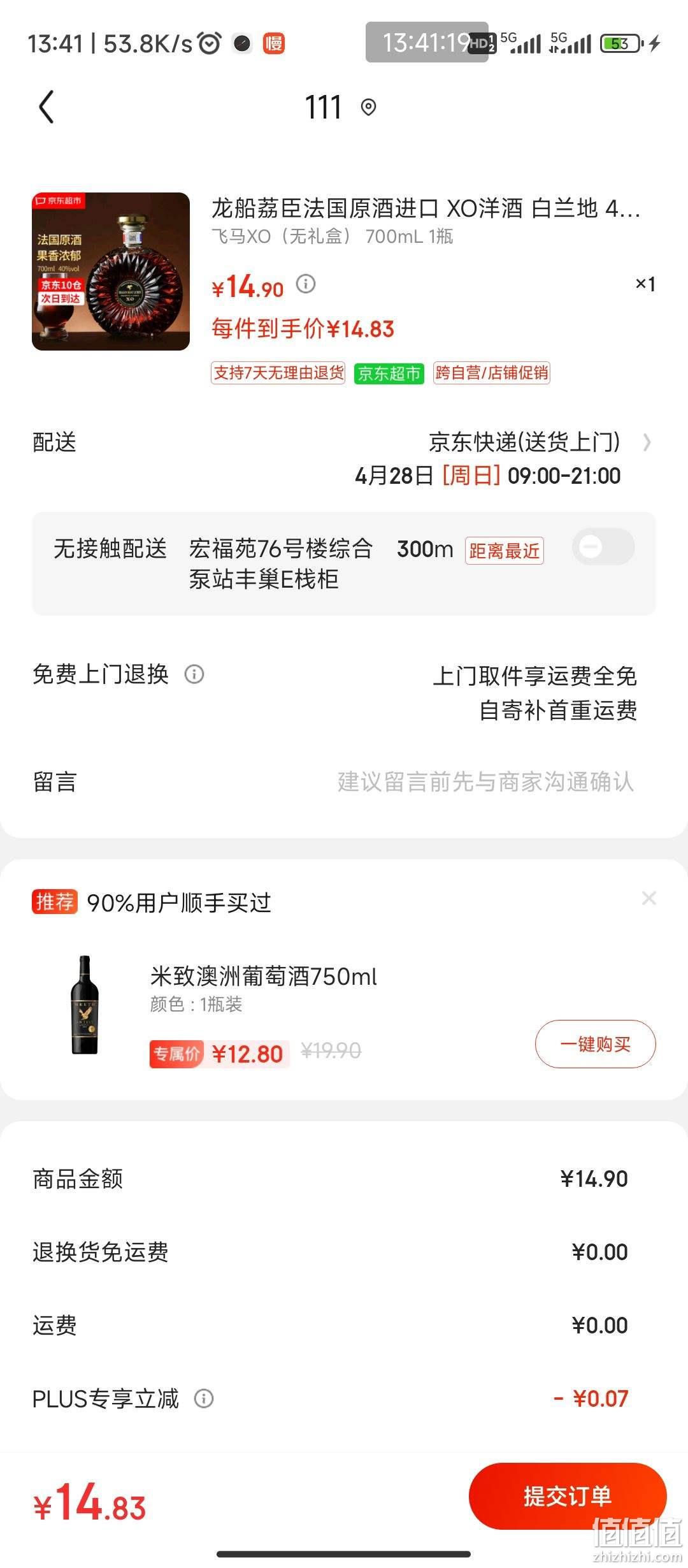The height and width of the screenshot is (1568, 688).
Task: Go back using the top-left arrow
Action: tap(46, 106)
